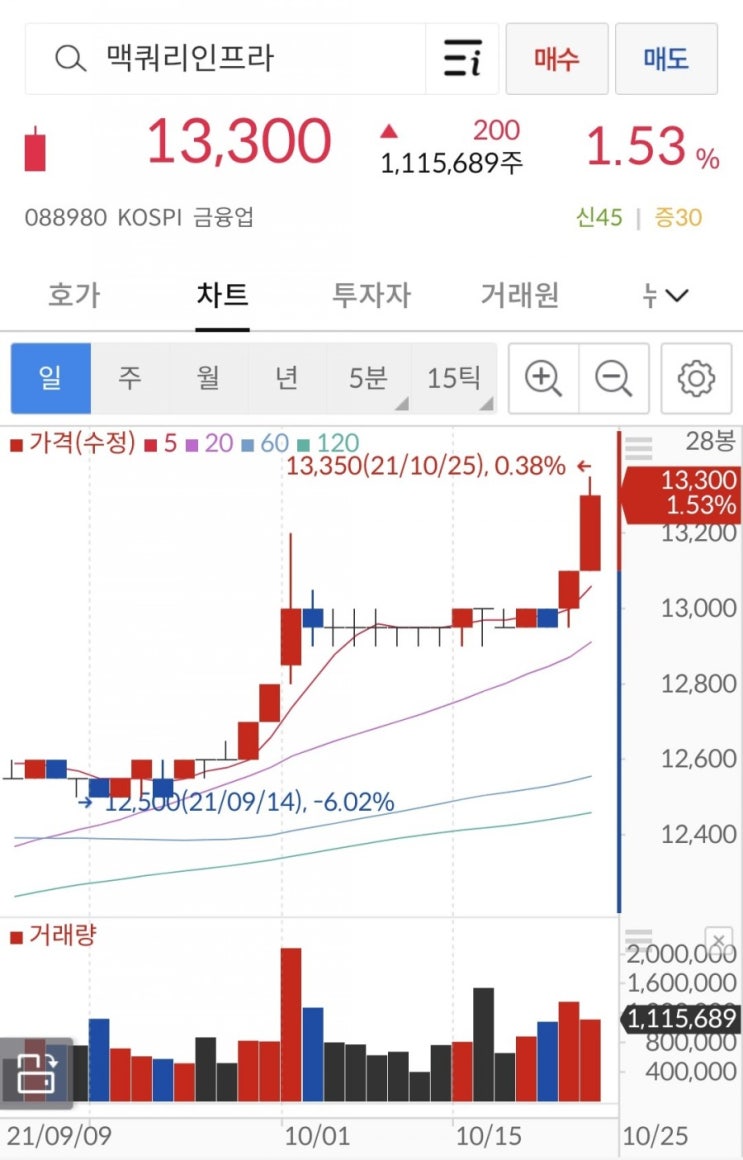Switch to 주 weekly chart period
The width and height of the screenshot is (743, 1160).
point(128,379)
